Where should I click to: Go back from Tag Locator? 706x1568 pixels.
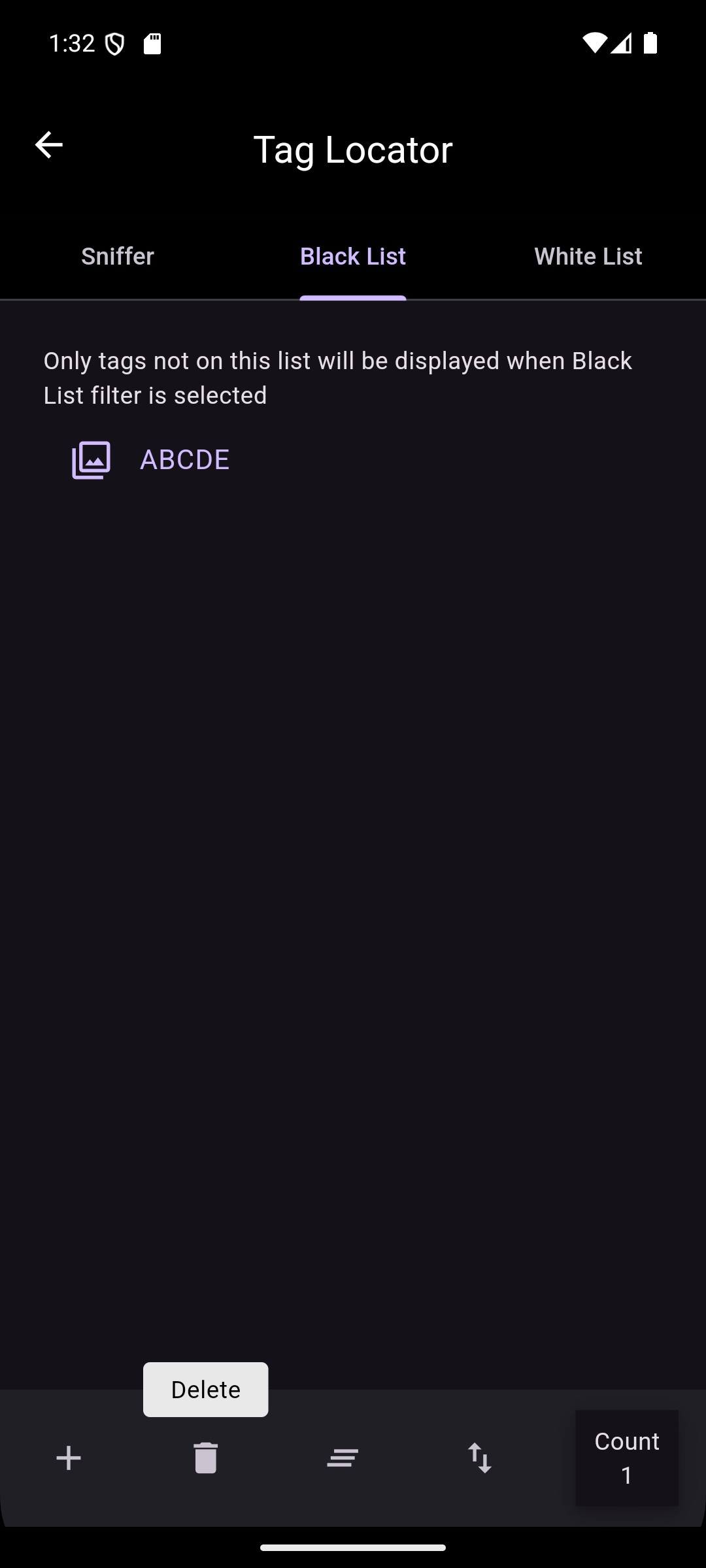tap(48, 145)
